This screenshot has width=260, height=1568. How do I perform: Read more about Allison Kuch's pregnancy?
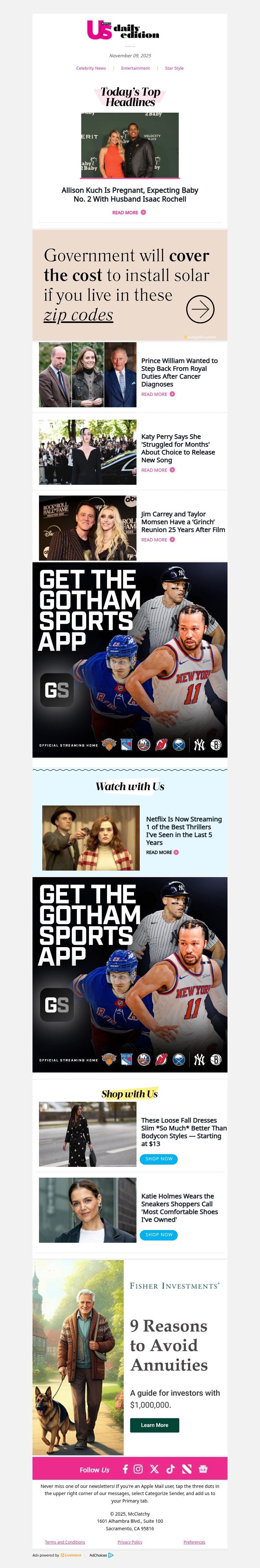coord(129,212)
